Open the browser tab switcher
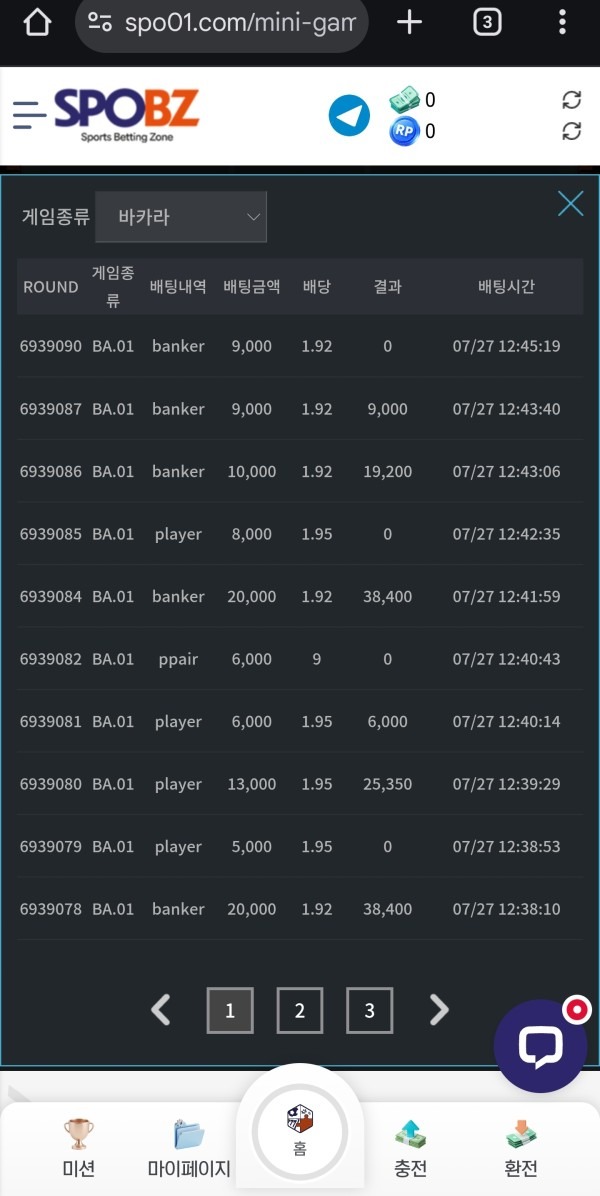The image size is (600, 1196). tap(487, 23)
